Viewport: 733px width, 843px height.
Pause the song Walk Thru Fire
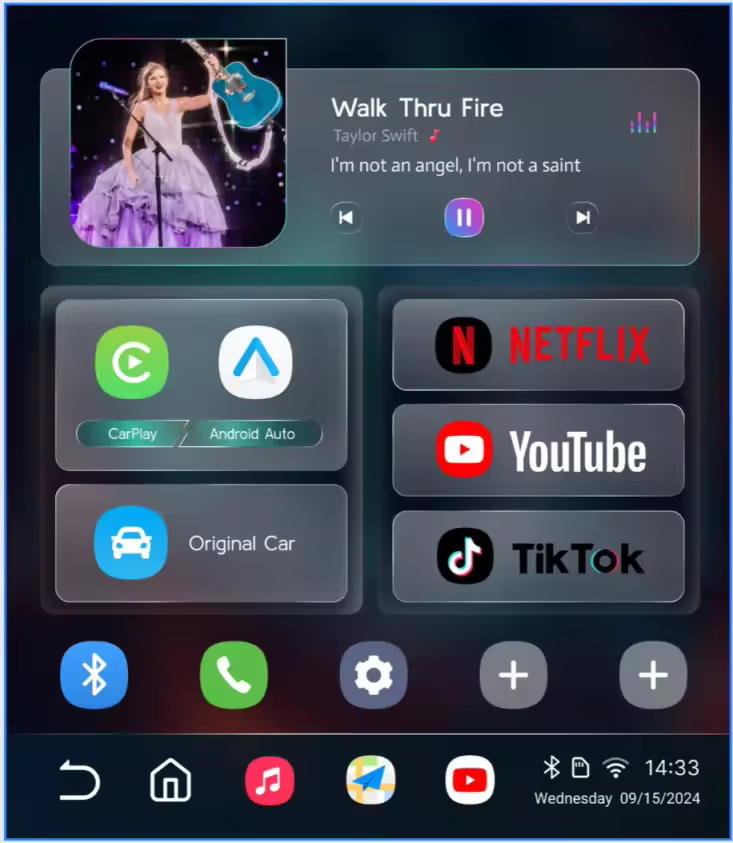pos(464,217)
